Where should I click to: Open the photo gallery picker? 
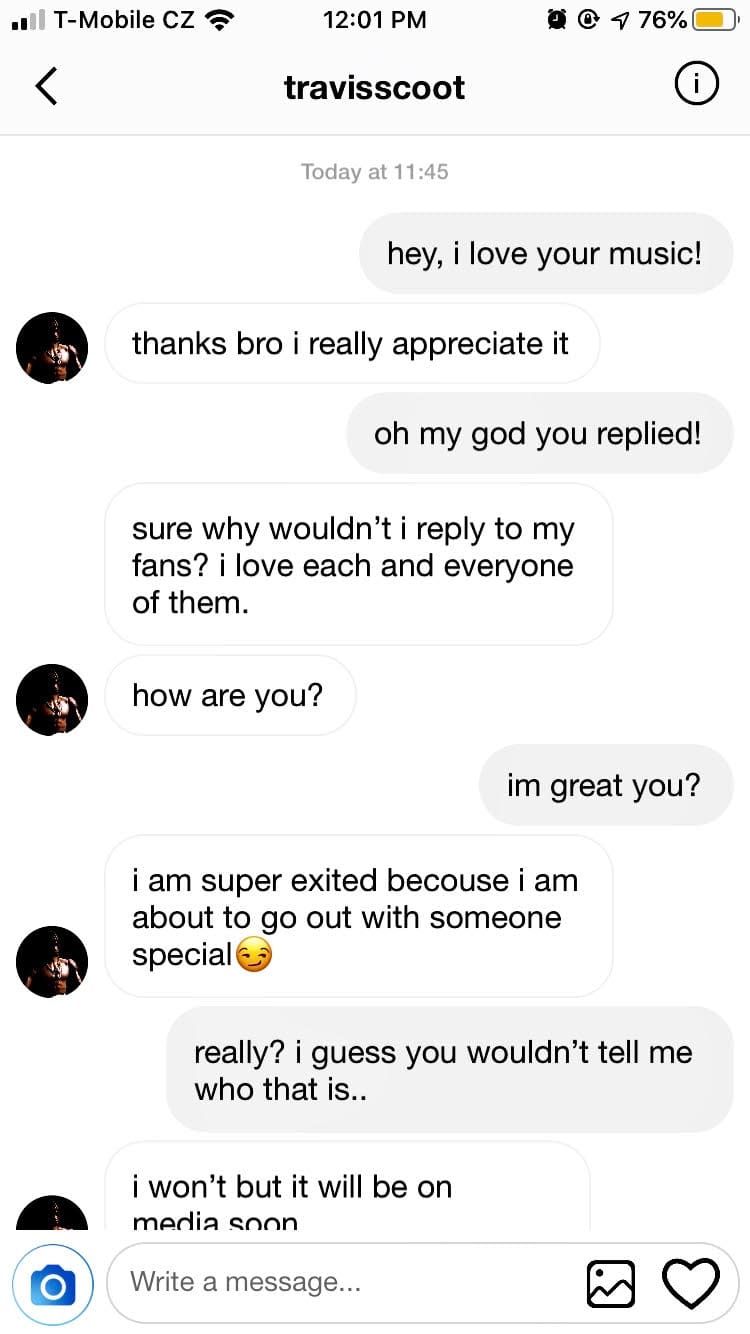[x=611, y=1283]
